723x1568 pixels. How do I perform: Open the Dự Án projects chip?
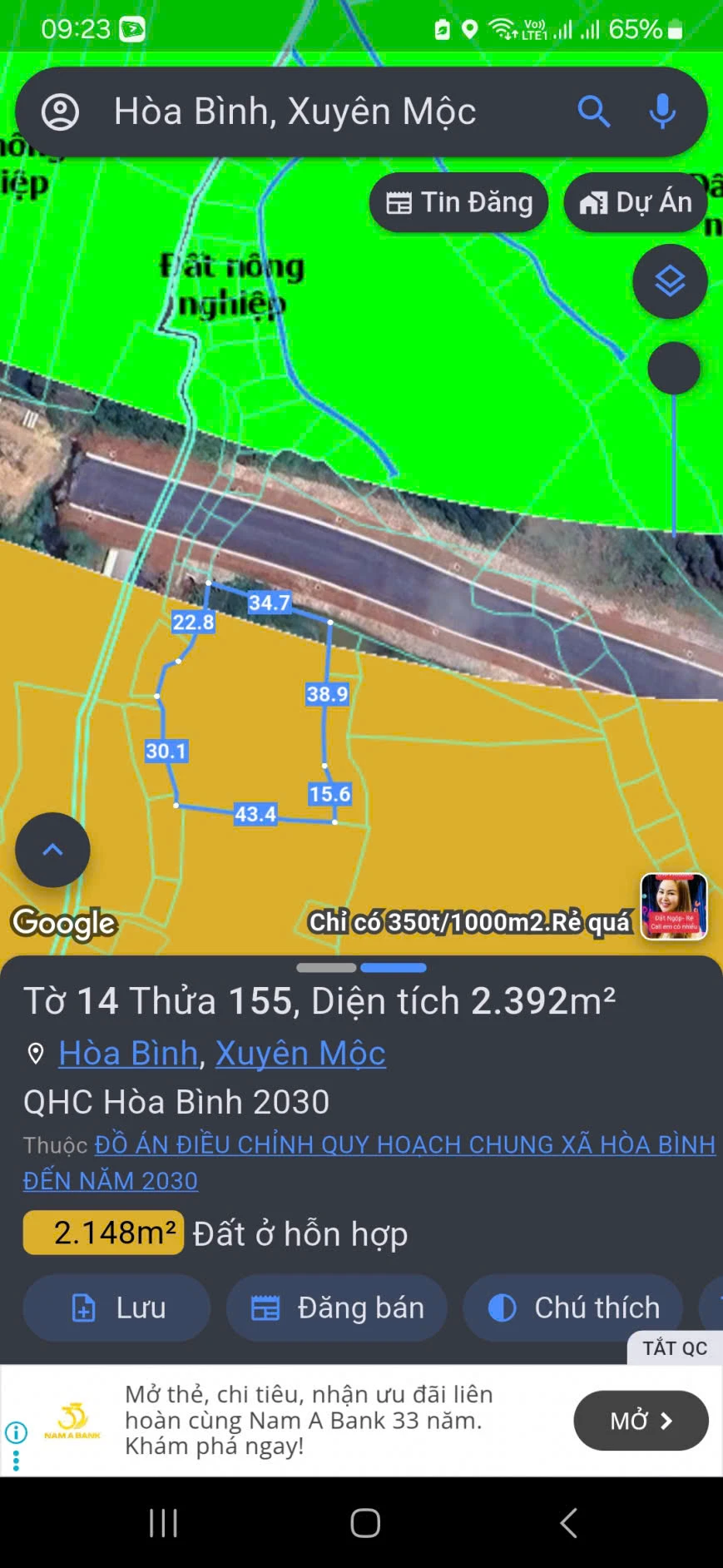(636, 202)
